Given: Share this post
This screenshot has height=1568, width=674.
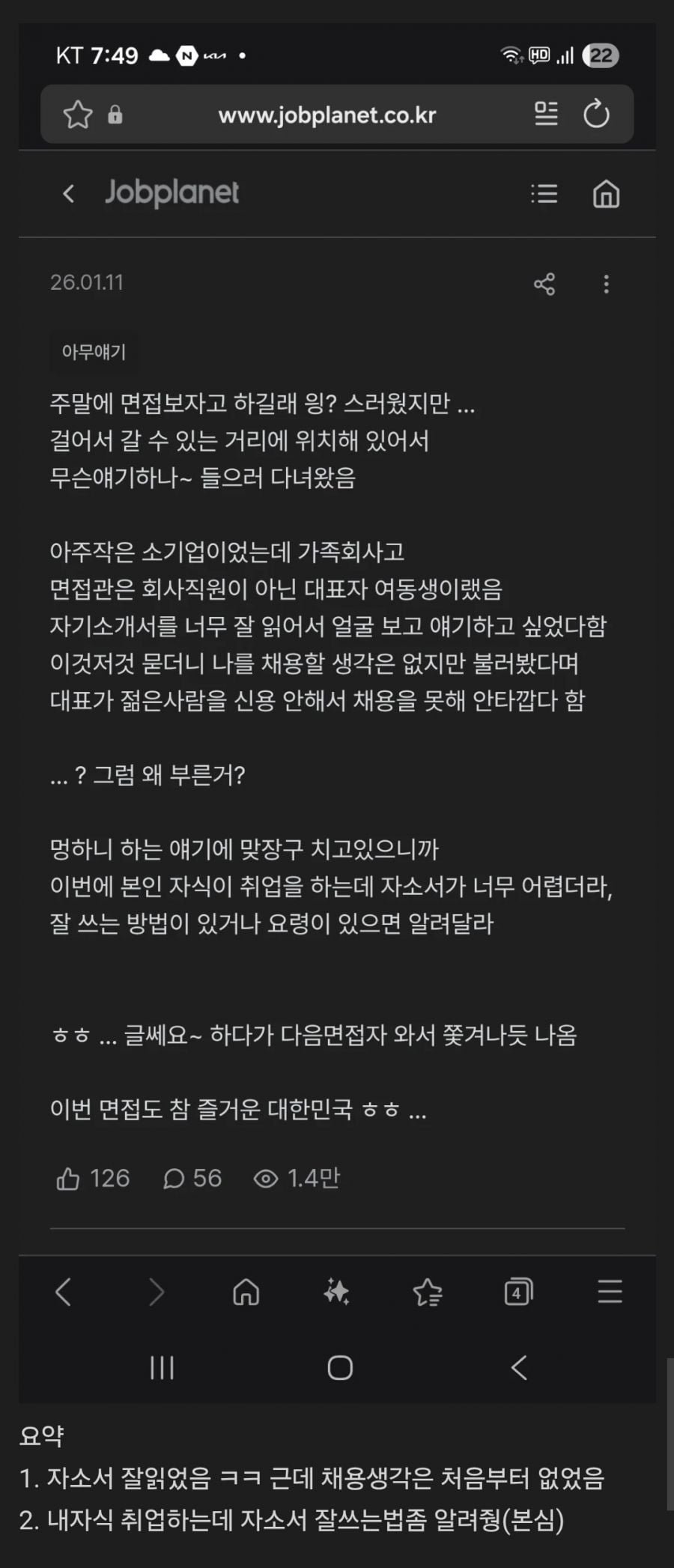Looking at the screenshot, I should [x=544, y=284].
